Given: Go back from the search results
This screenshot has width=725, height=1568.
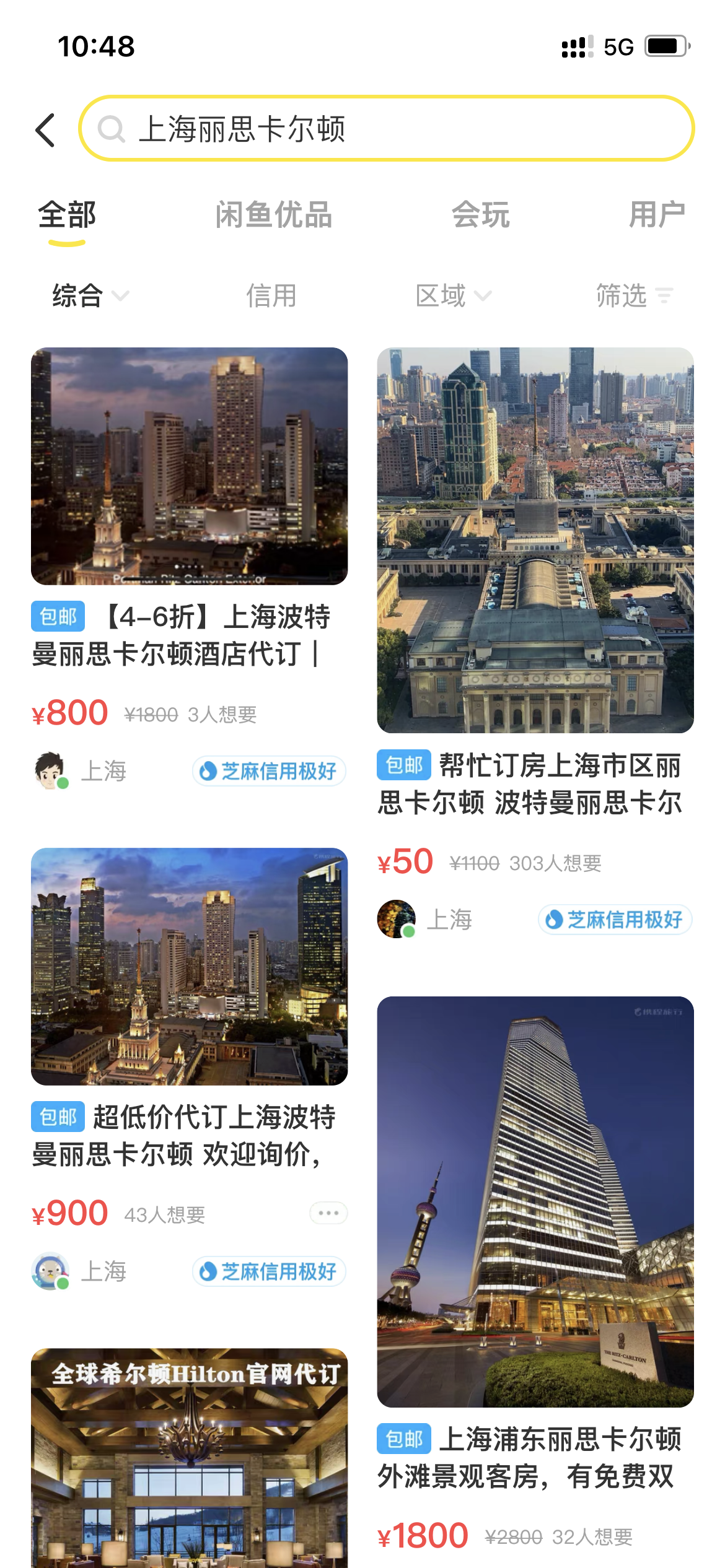Looking at the screenshot, I should coord(45,130).
